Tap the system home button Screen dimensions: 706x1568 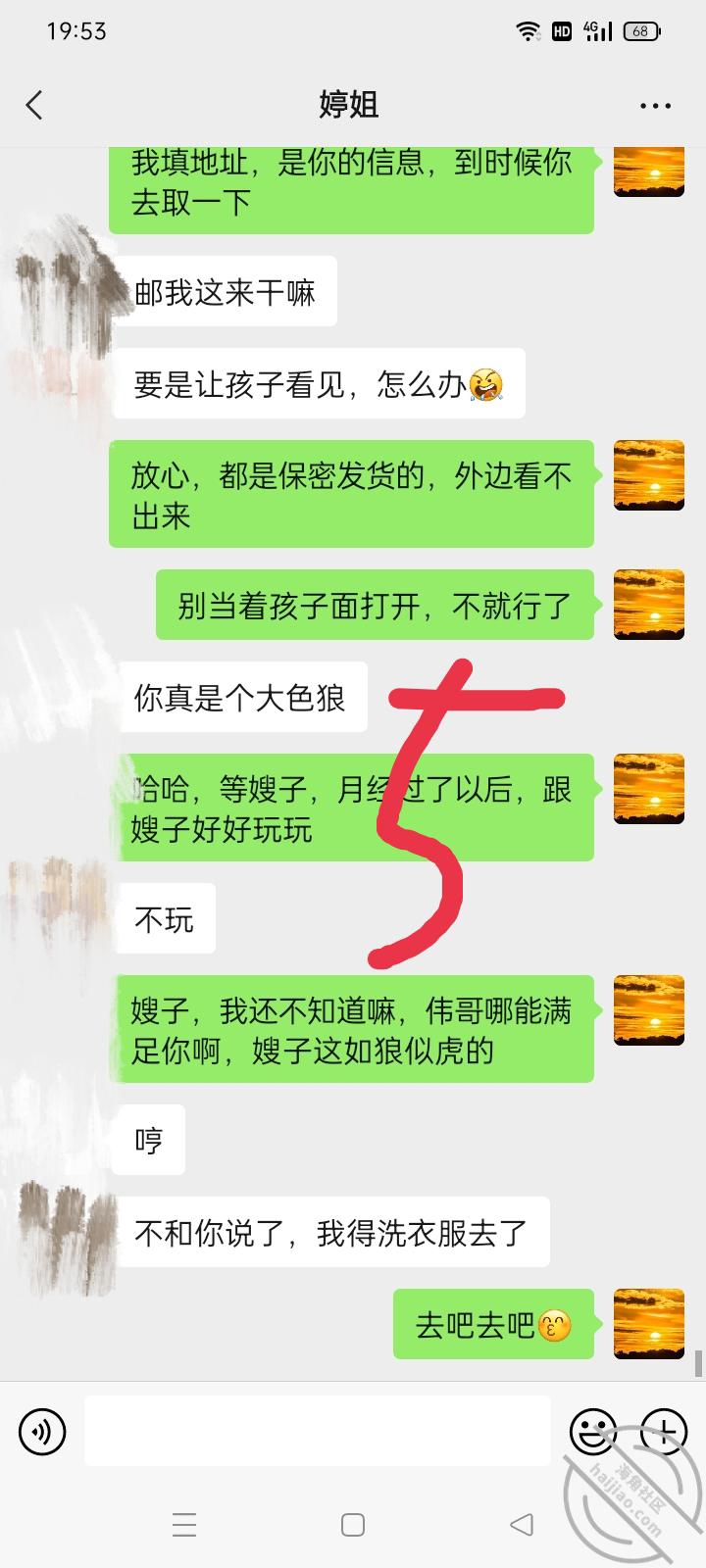coord(353,1524)
